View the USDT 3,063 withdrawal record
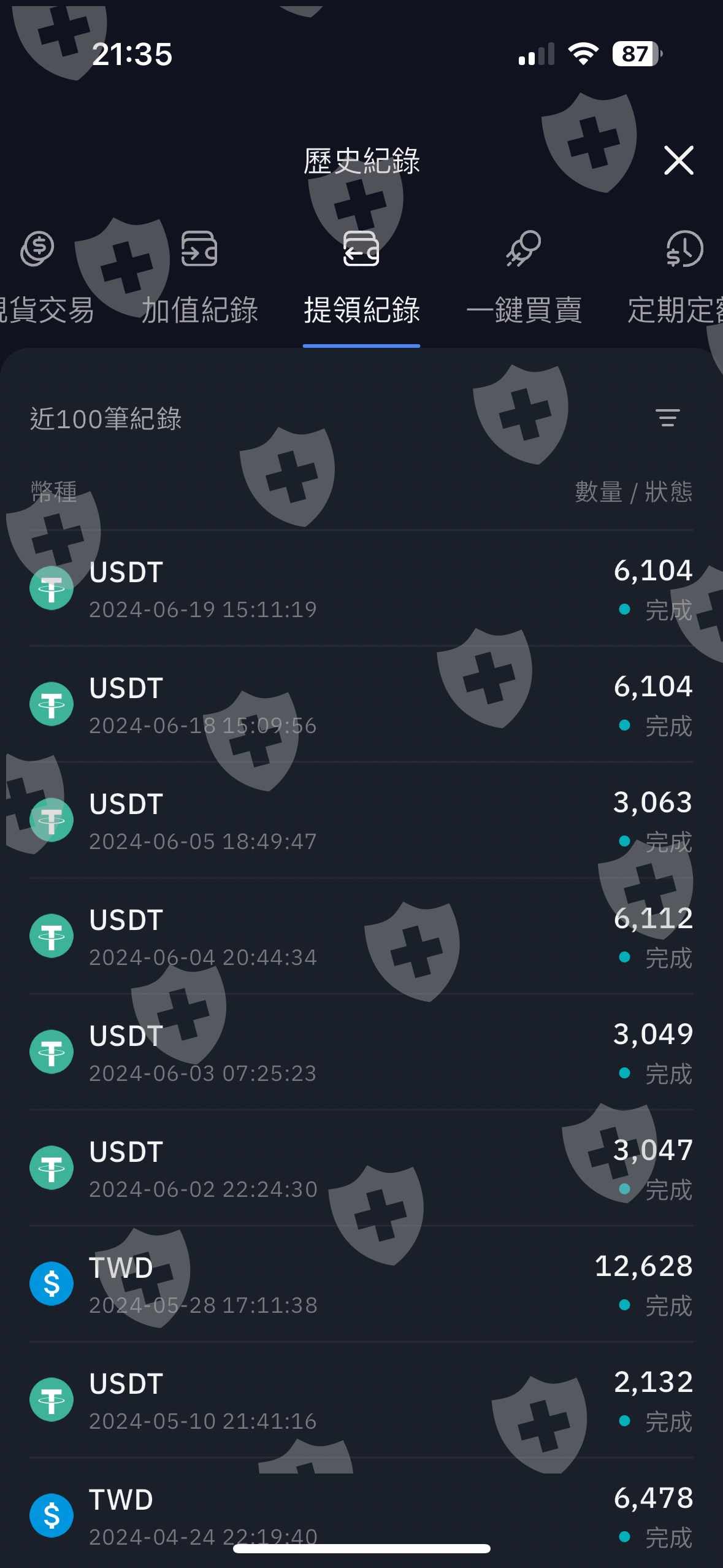The height and width of the screenshot is (1568, 723). 361,820
